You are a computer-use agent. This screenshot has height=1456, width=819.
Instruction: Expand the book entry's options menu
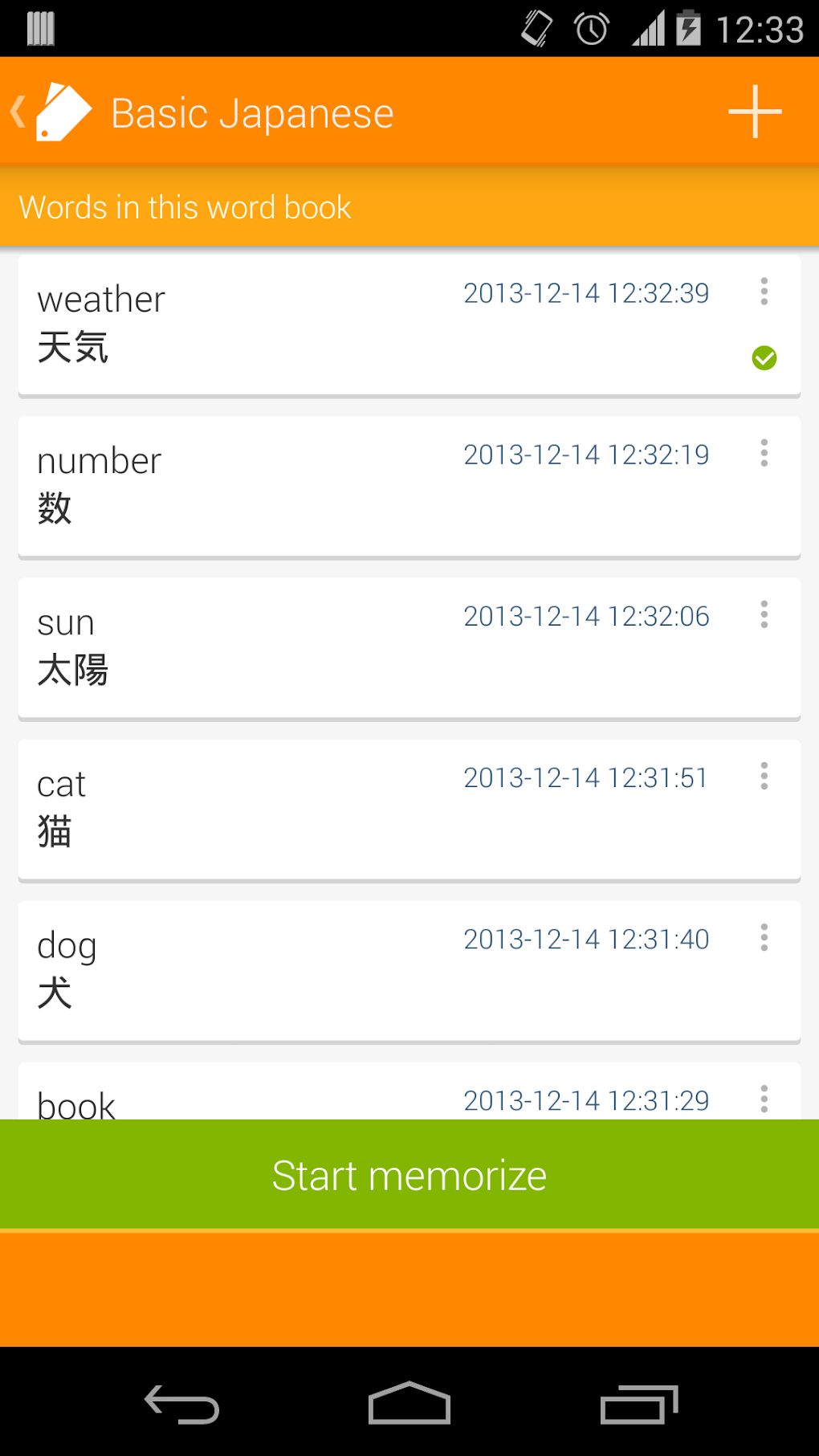tap(764, 1099)
